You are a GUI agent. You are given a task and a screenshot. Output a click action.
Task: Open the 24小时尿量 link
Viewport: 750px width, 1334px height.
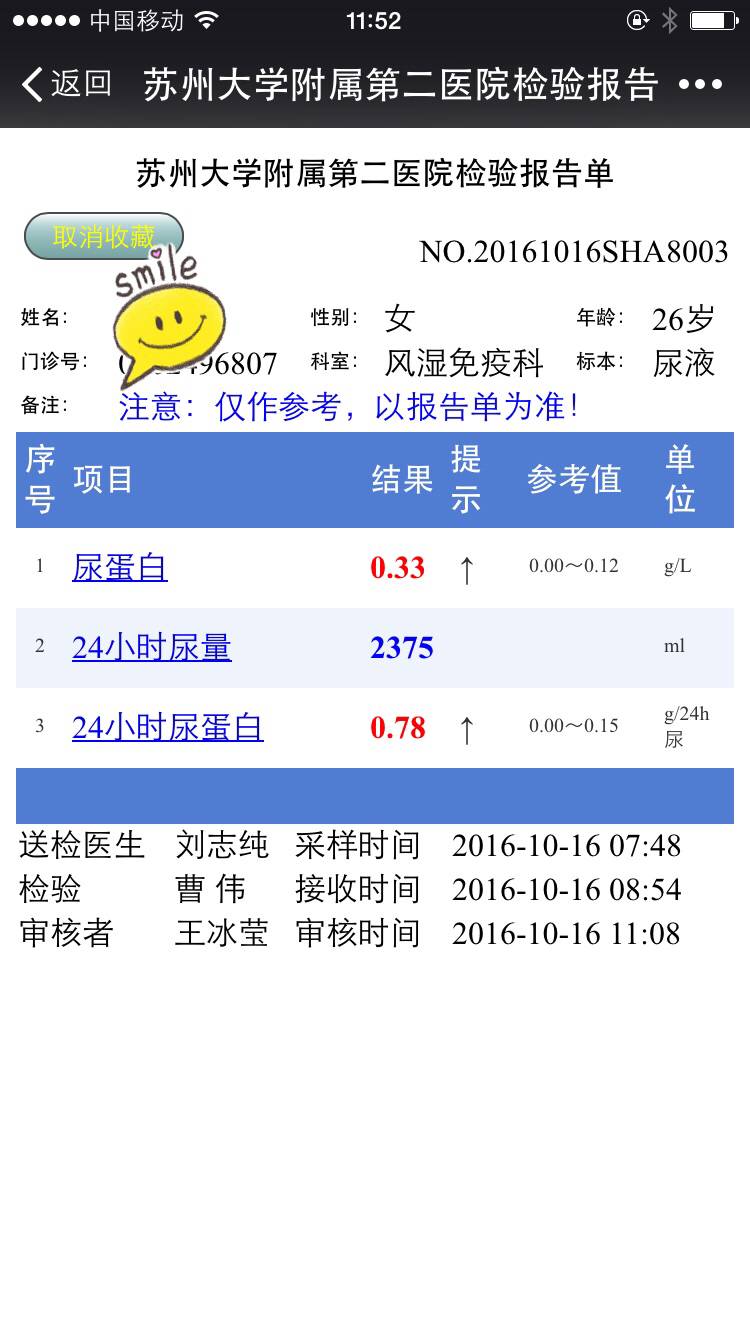coord(152,648)
